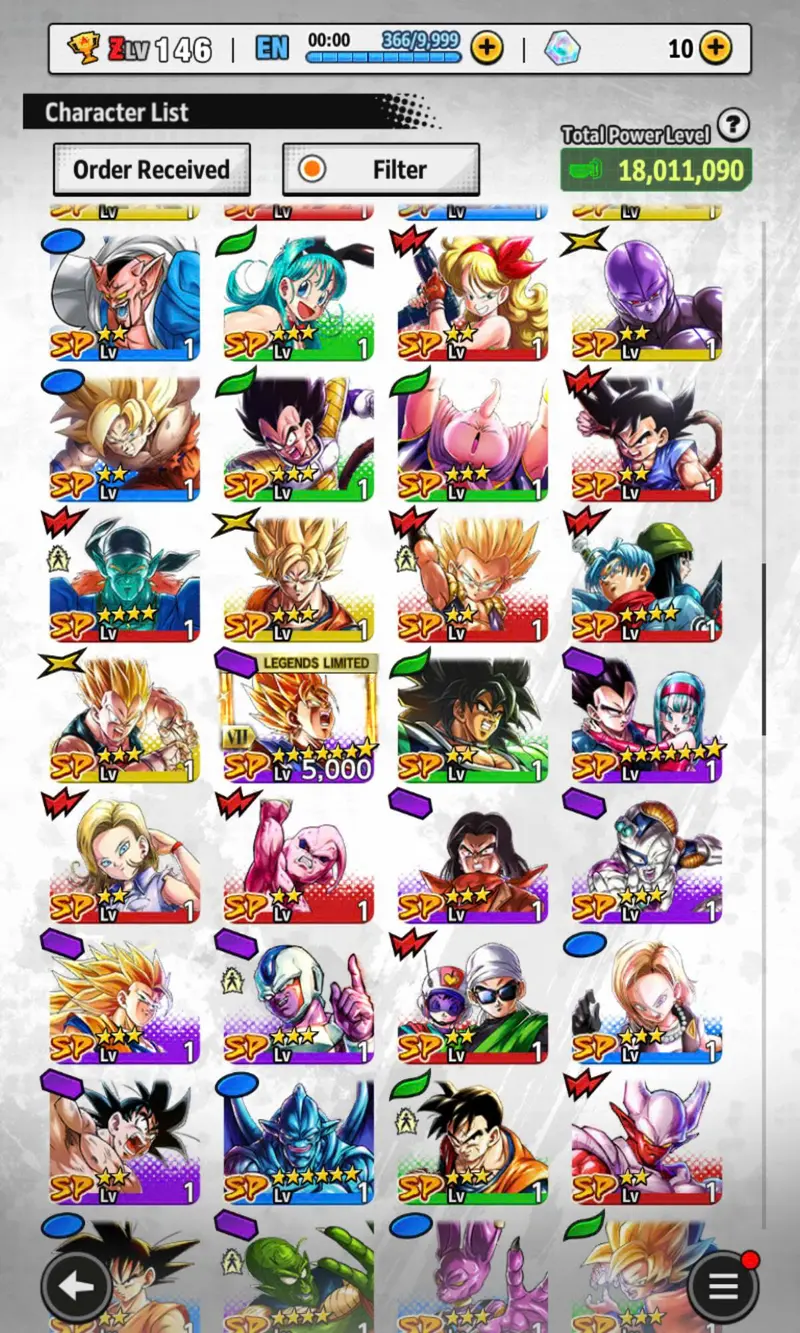Image resolution: width=800 pixels, height=1333 pixels.
Task: Select blonde Android 18 red card
Action: [124, 858]
